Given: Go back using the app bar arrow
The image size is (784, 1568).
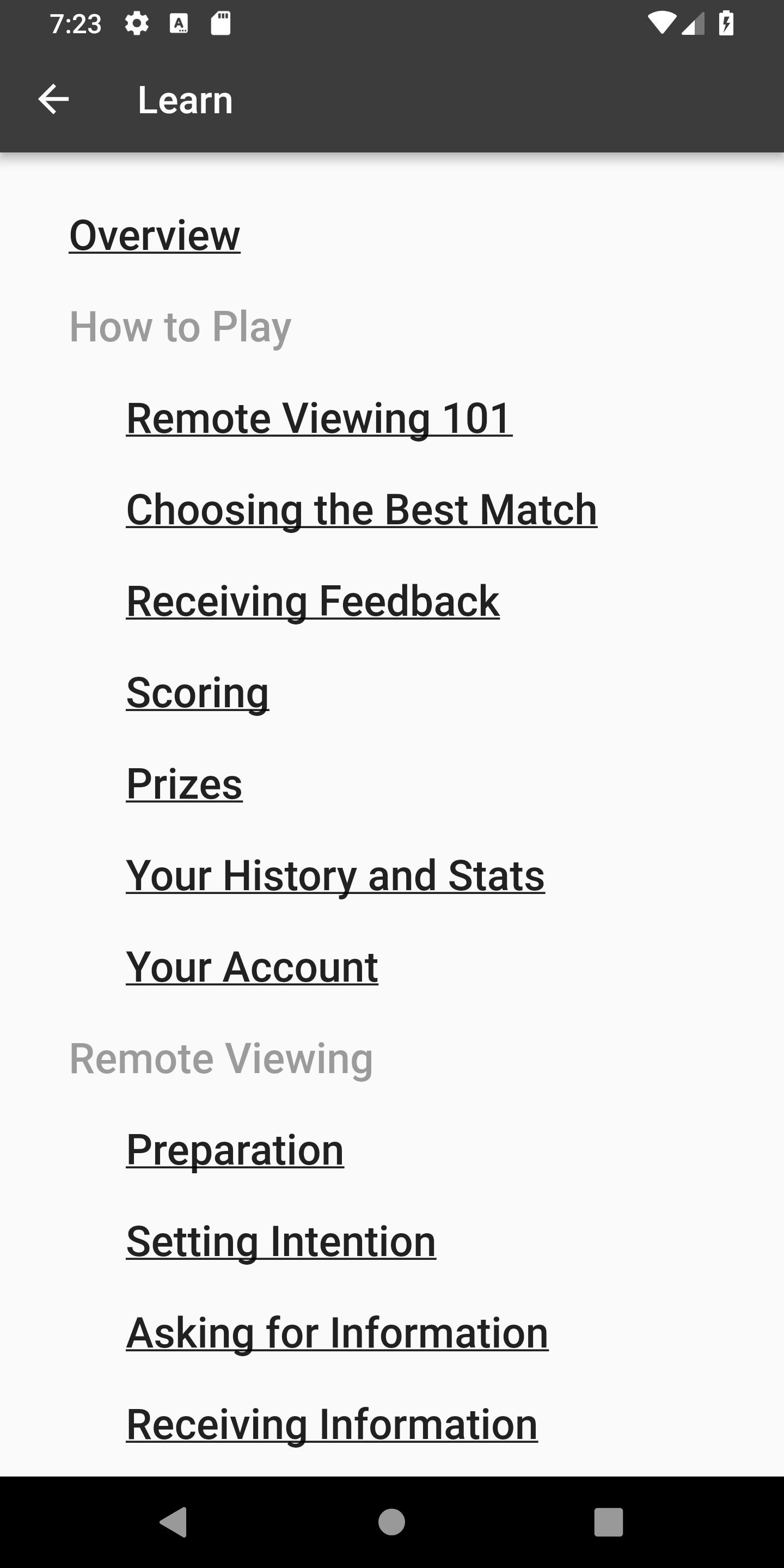Looking at the screenshot, I should click(x=53, y=99).
